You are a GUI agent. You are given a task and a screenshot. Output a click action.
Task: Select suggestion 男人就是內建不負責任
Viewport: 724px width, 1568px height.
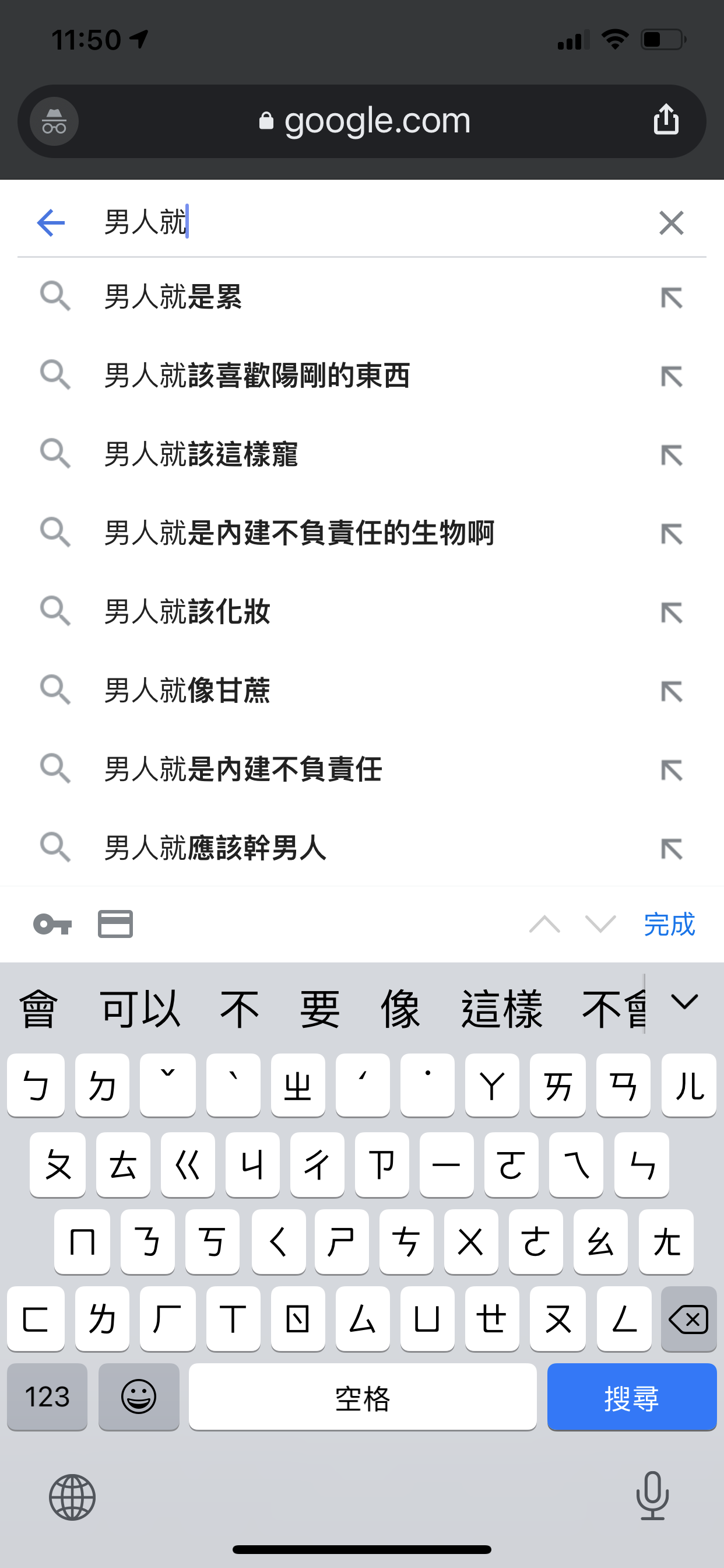click(x=242, y=769)
